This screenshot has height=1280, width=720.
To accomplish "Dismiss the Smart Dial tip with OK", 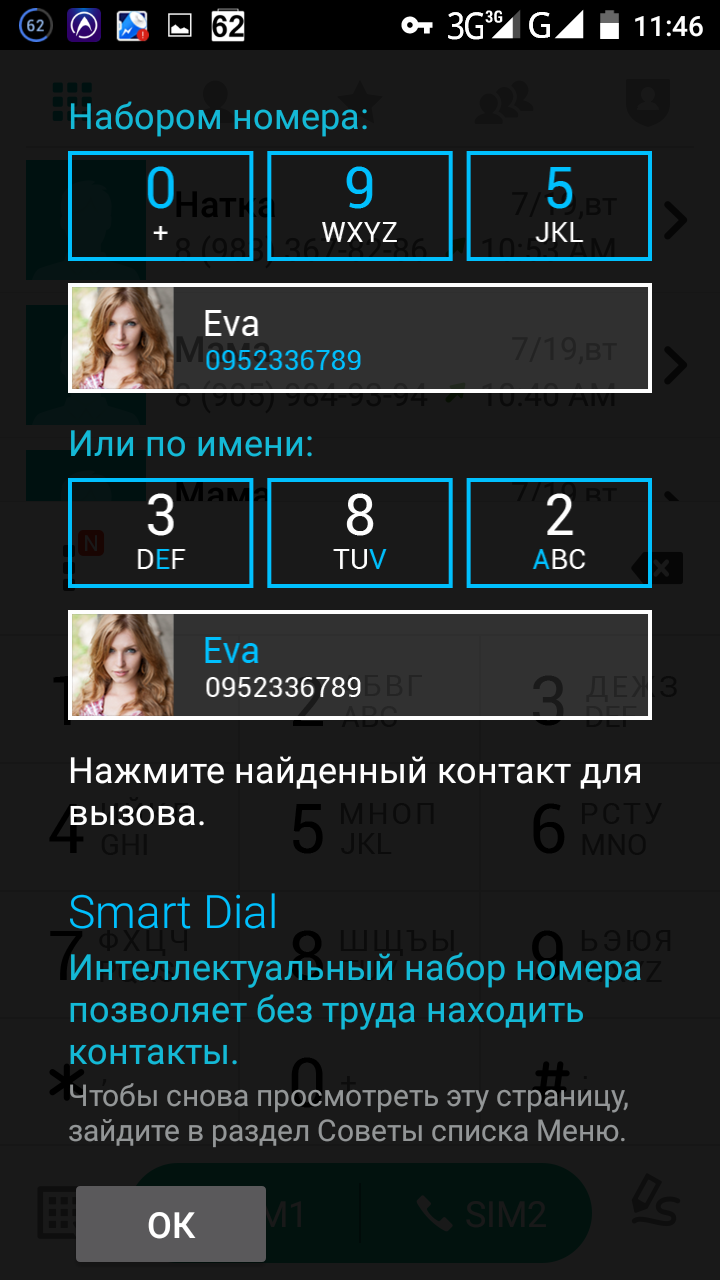I will (171, 1224).
